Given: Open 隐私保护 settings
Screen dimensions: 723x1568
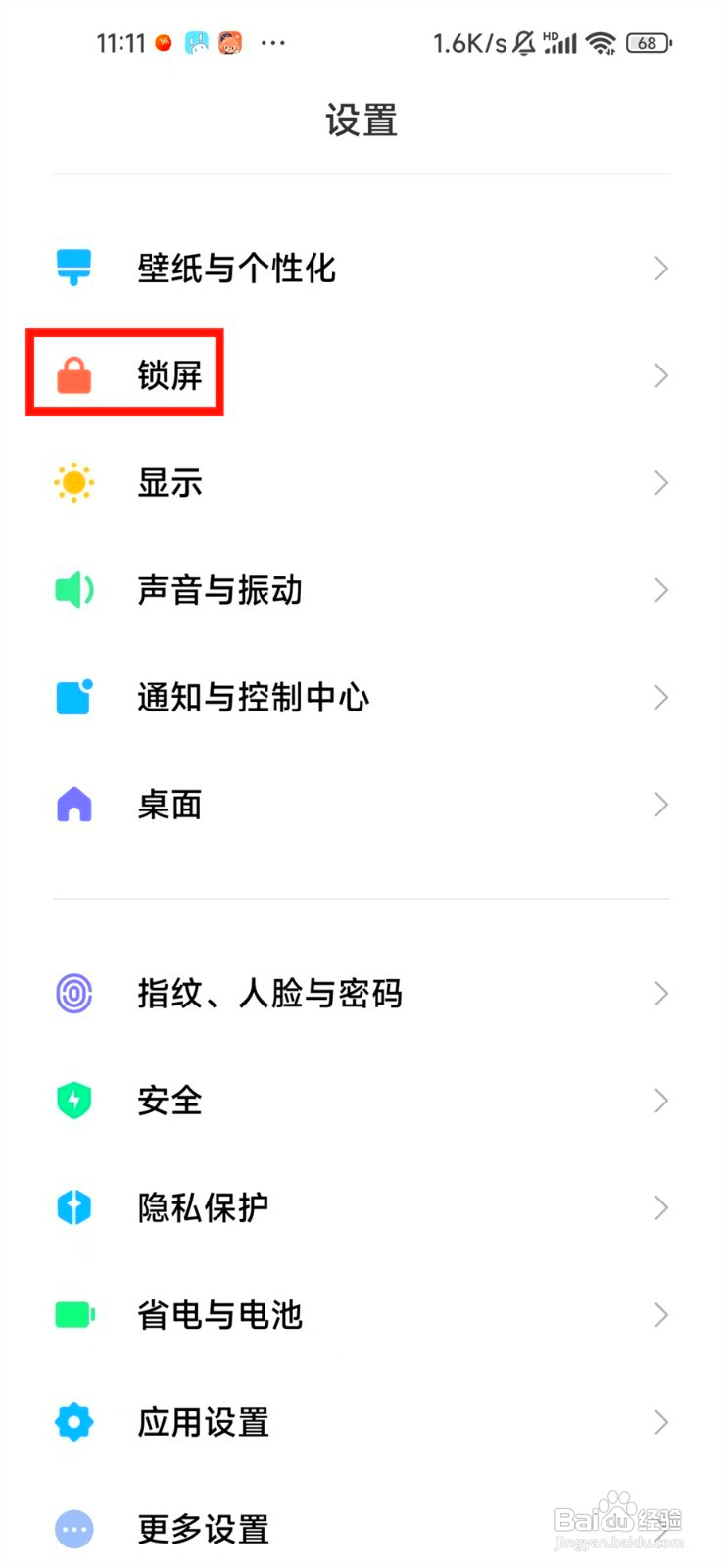Looking at the screenshot, I should 361,1207.
